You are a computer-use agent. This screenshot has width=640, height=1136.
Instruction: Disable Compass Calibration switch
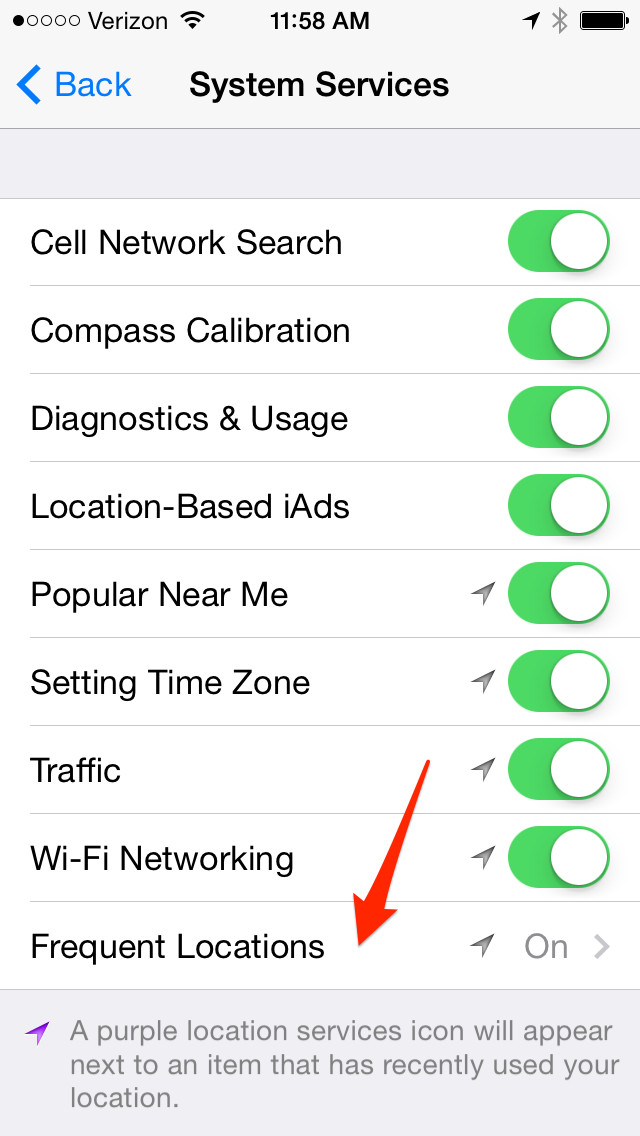(x=558, y=330)
